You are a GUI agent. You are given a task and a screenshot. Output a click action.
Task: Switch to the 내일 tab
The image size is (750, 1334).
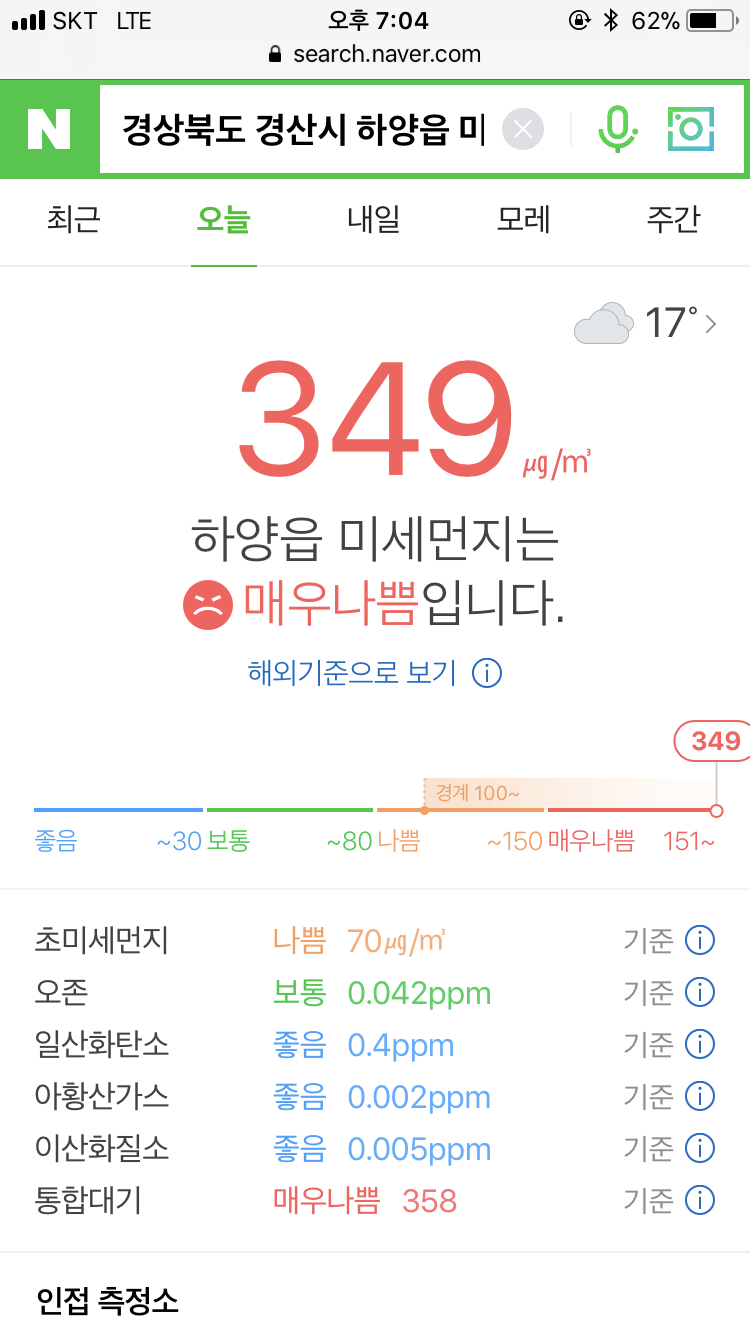click(374, 220)
